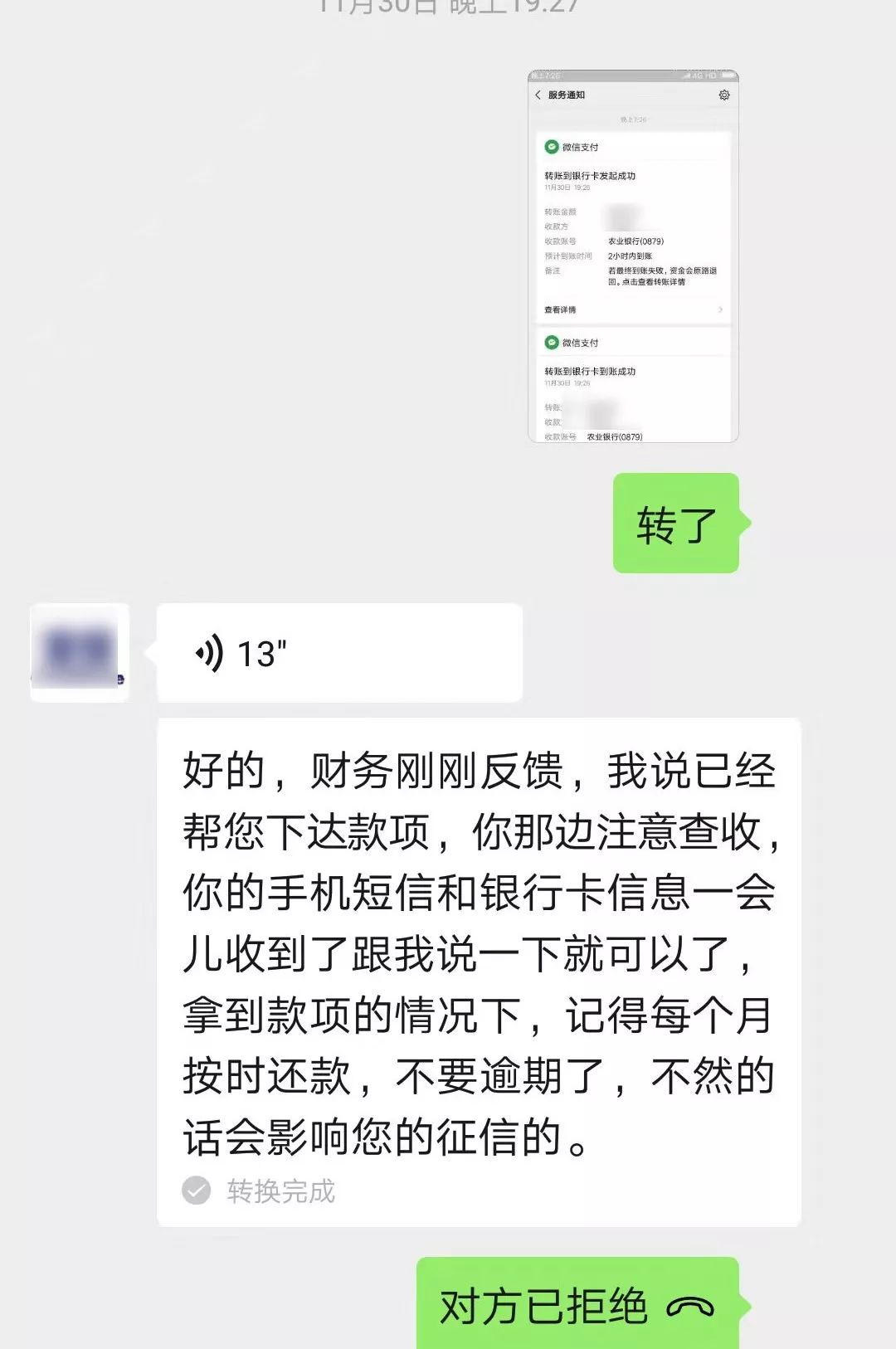This screenshot has width=896, height=1349.
Task: Open the contact's blurred avatar profile
Action: (80, 653)
